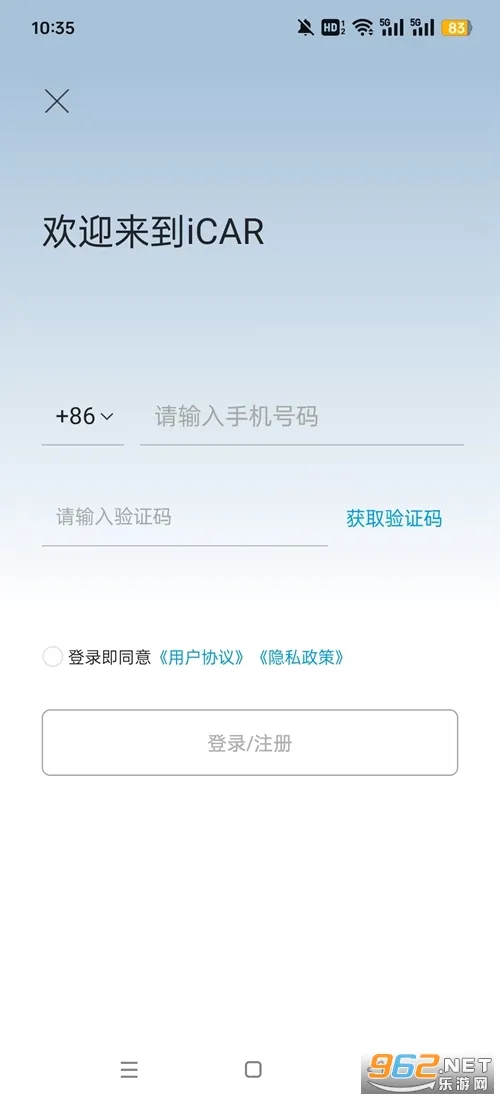Go to the home screen

coord(253,1069)
